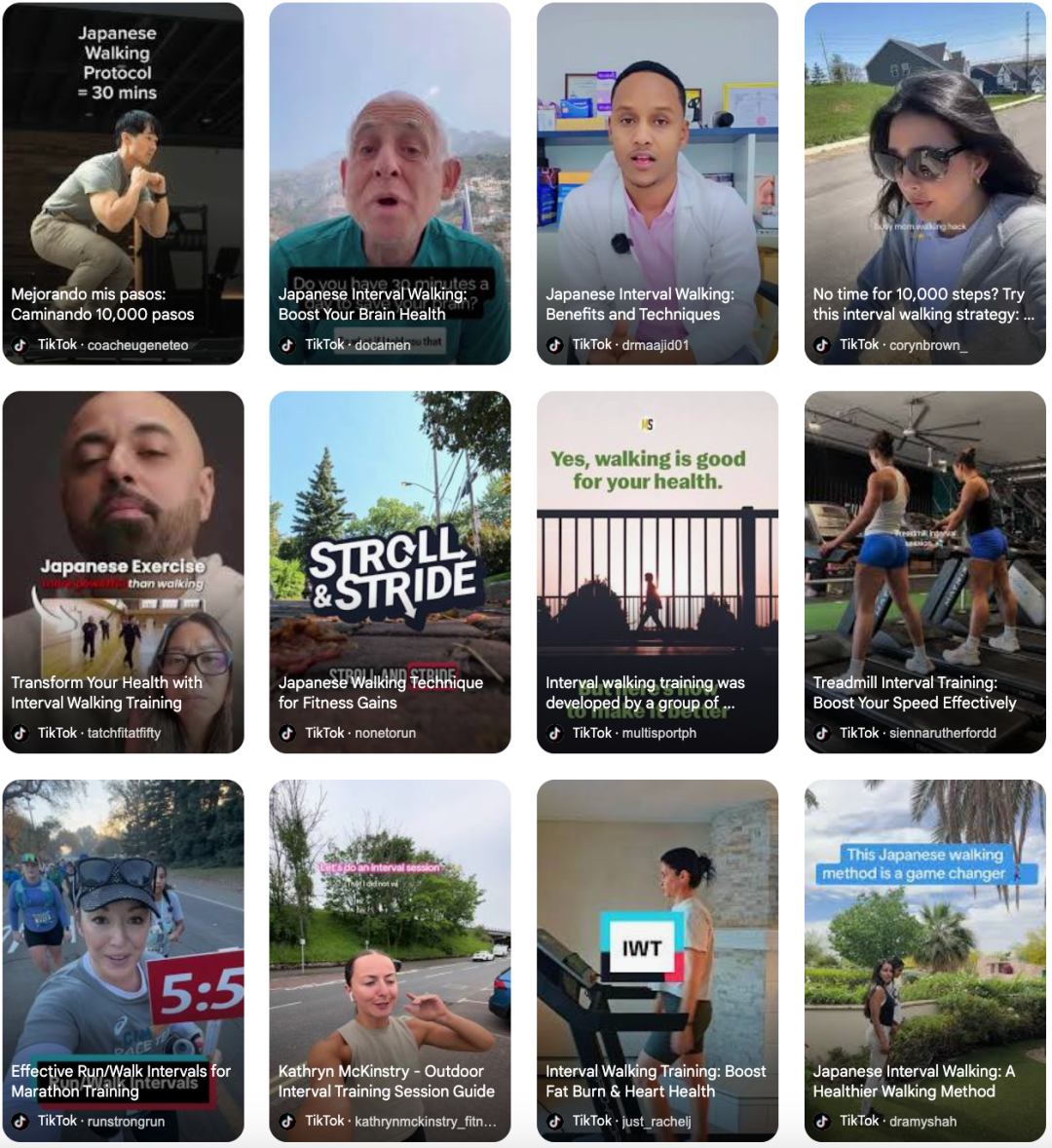
Task: View nonetorun's Stroll & Stride video
Action: point(390,571)
